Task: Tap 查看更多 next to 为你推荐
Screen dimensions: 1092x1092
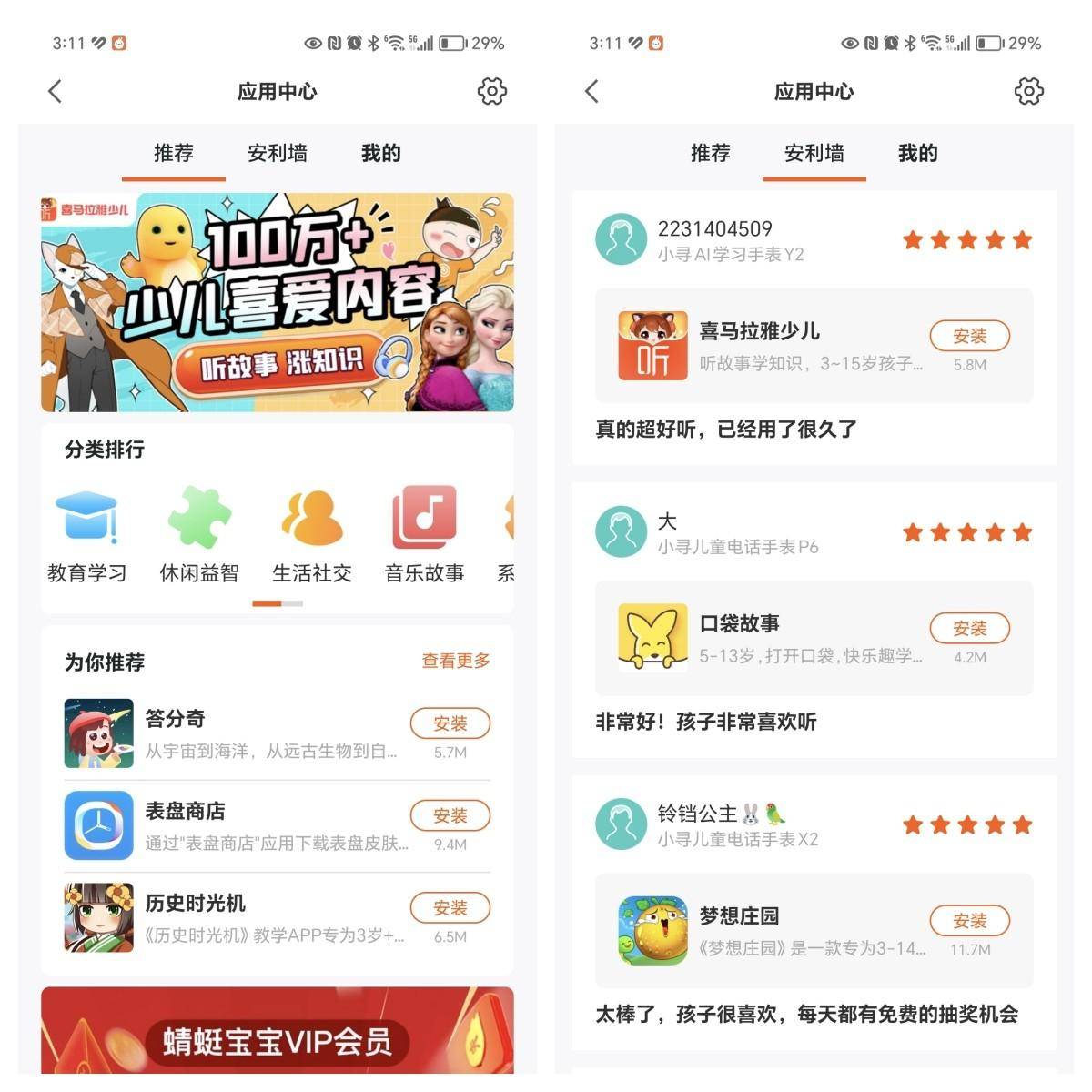Action: pos(455,661)
